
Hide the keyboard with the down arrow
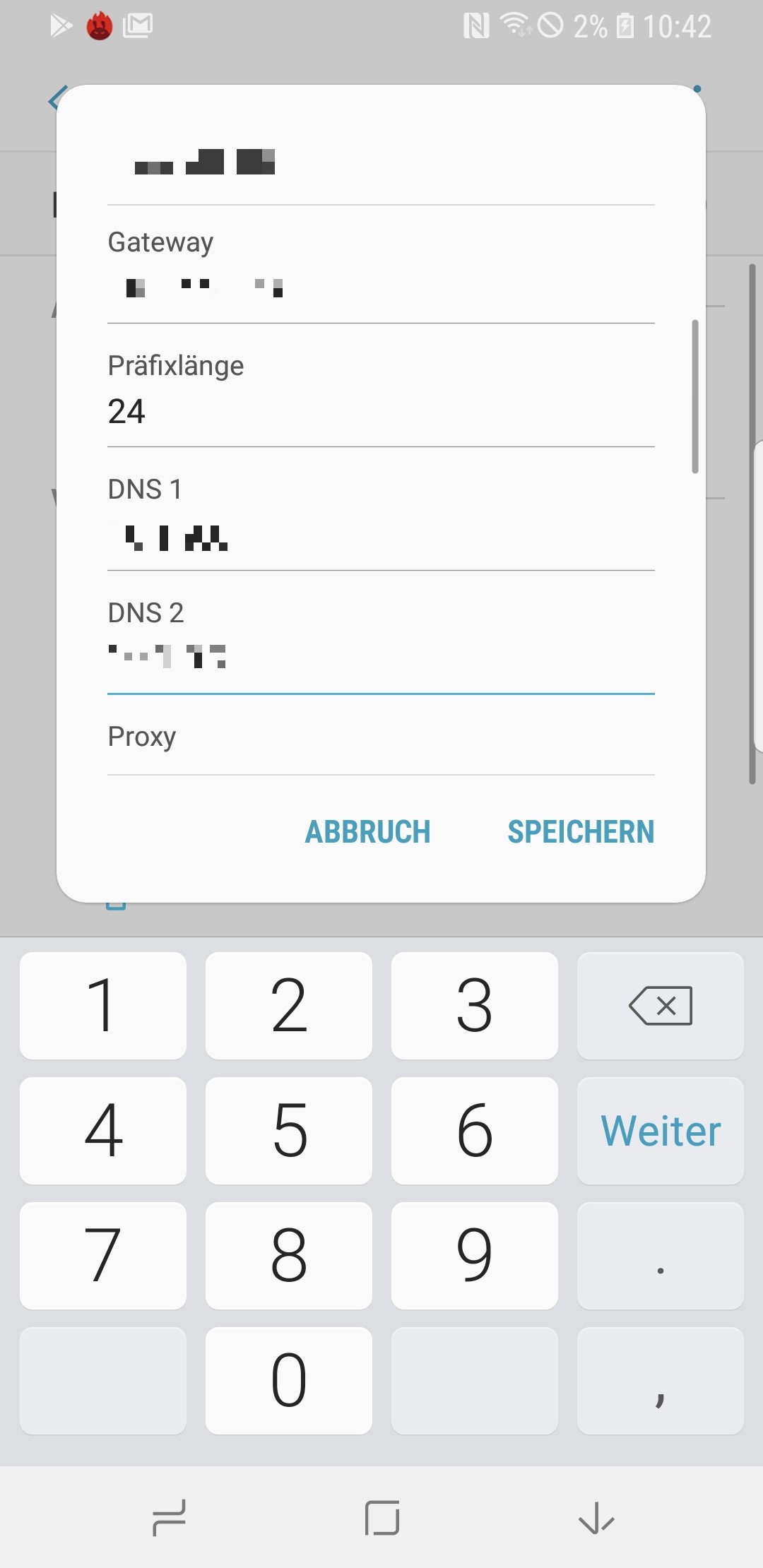pos(596,1517)
